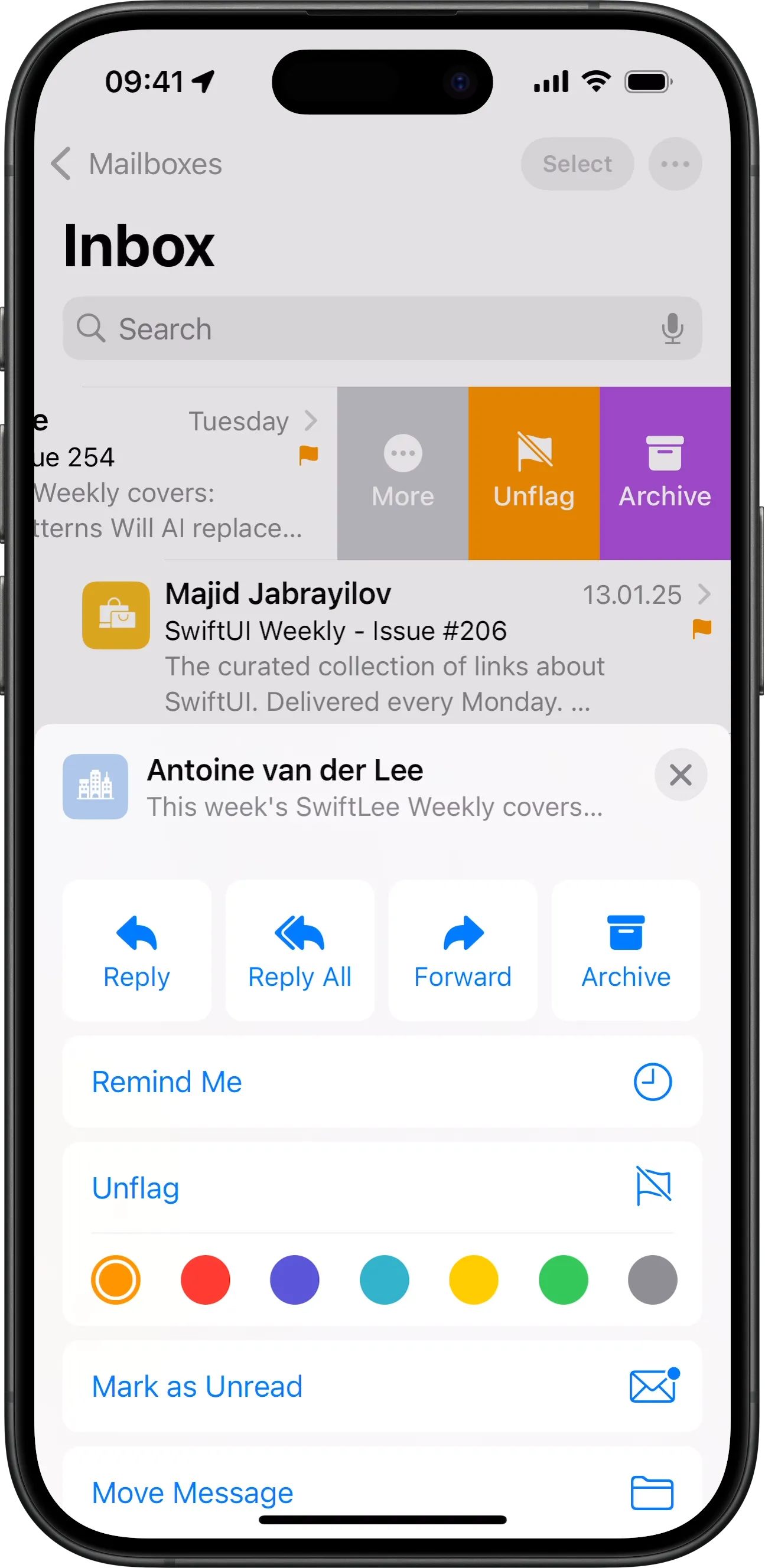Tap the orange flag color swatch
This screenshot has width=765, height=1568.
(x=116, y=1279)
